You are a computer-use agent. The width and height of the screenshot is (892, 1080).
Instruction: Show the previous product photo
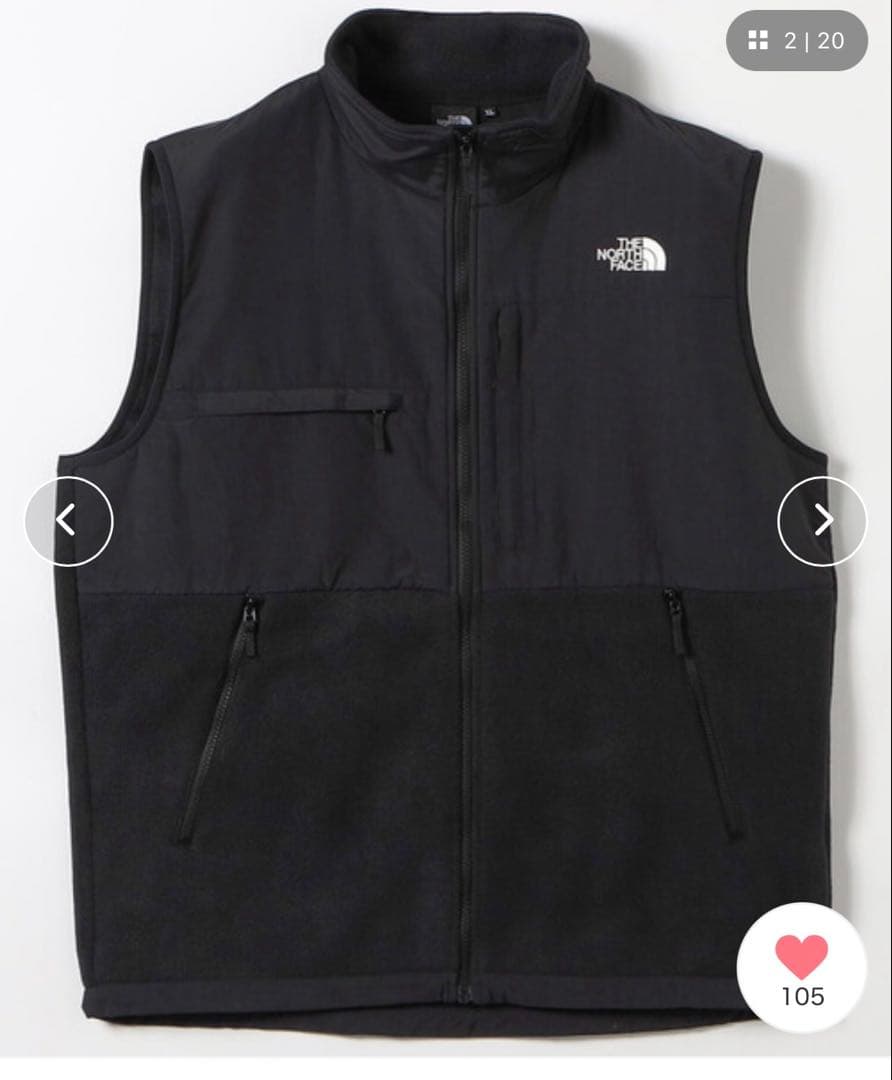(x=68, y=521)
